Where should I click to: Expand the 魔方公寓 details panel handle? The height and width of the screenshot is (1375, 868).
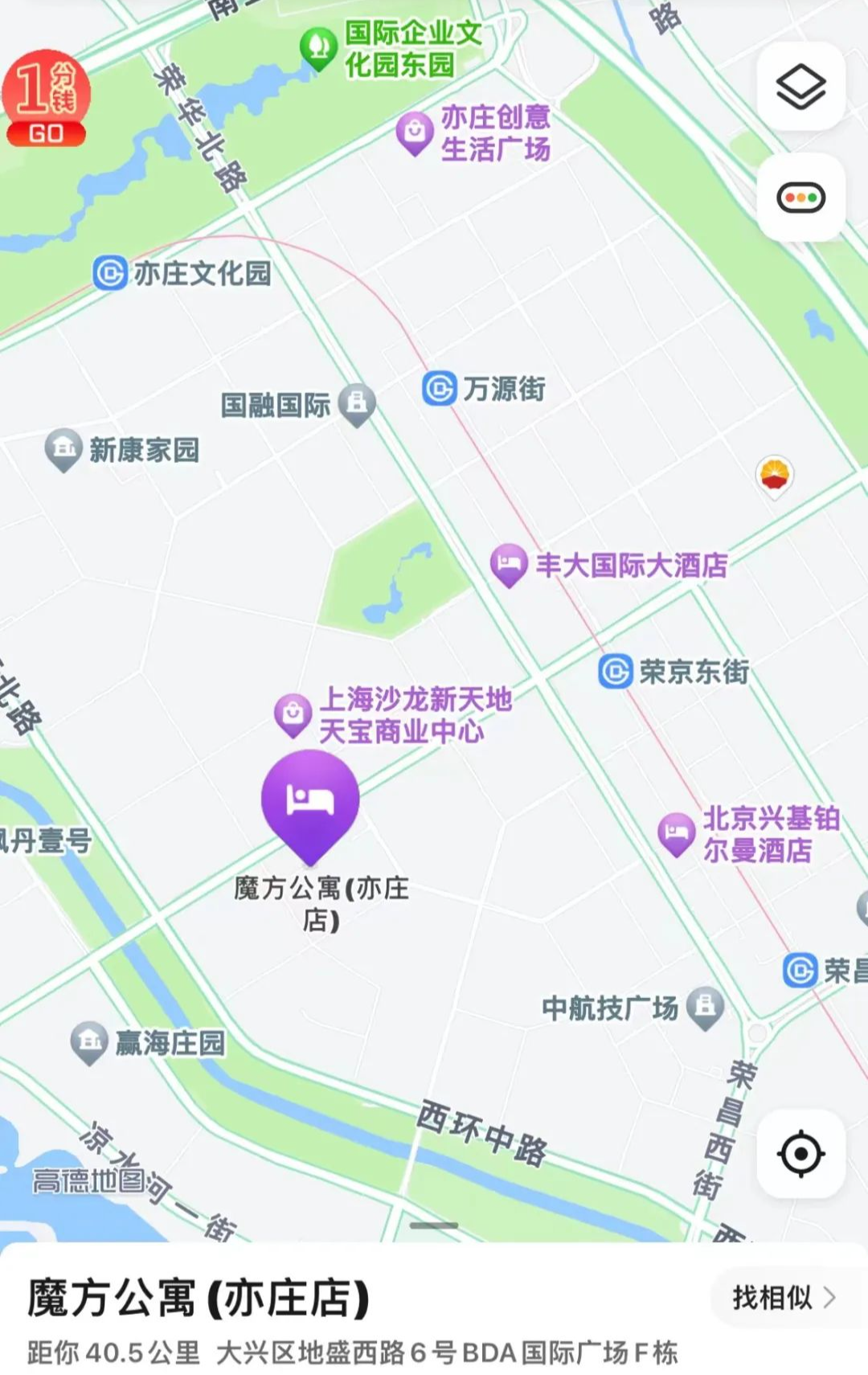434,1226
